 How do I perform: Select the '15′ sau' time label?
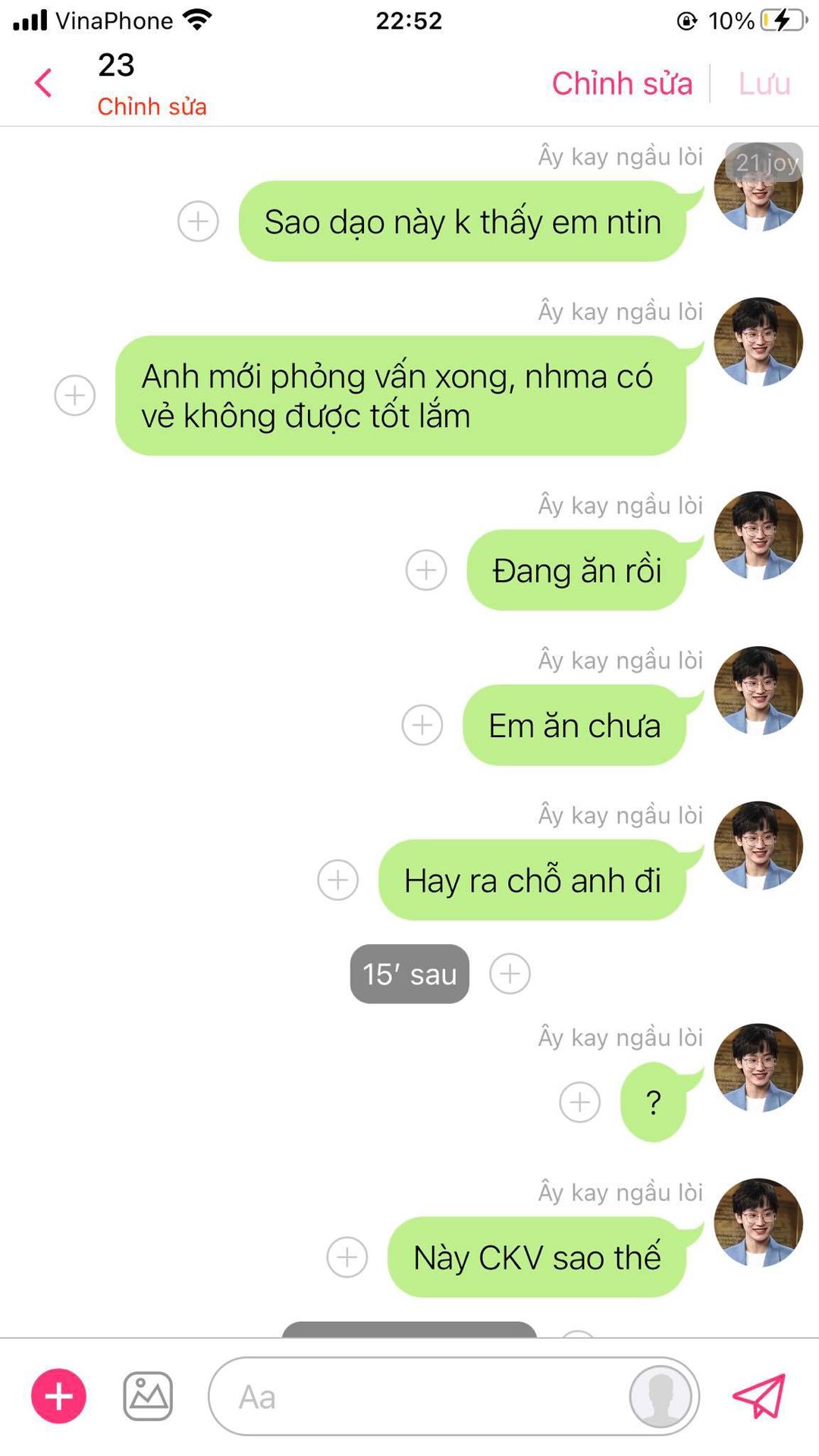coord(409,974)
